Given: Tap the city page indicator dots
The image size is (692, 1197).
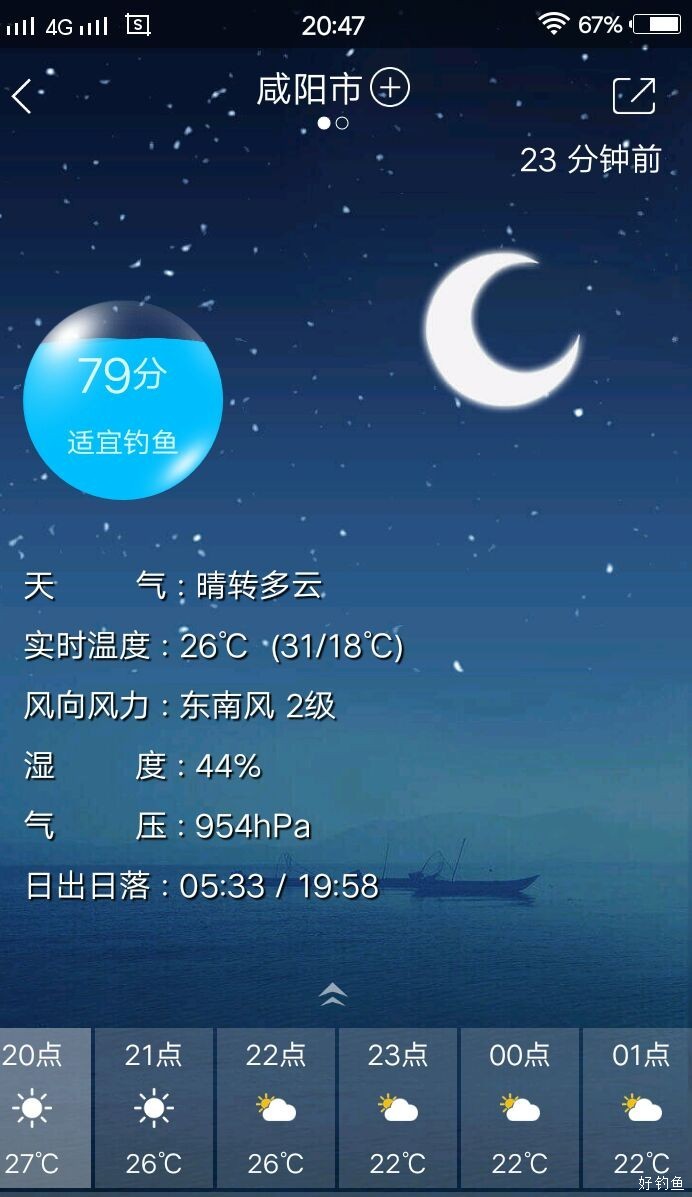Looking at the screenshot, I should (x=333, y=123).
